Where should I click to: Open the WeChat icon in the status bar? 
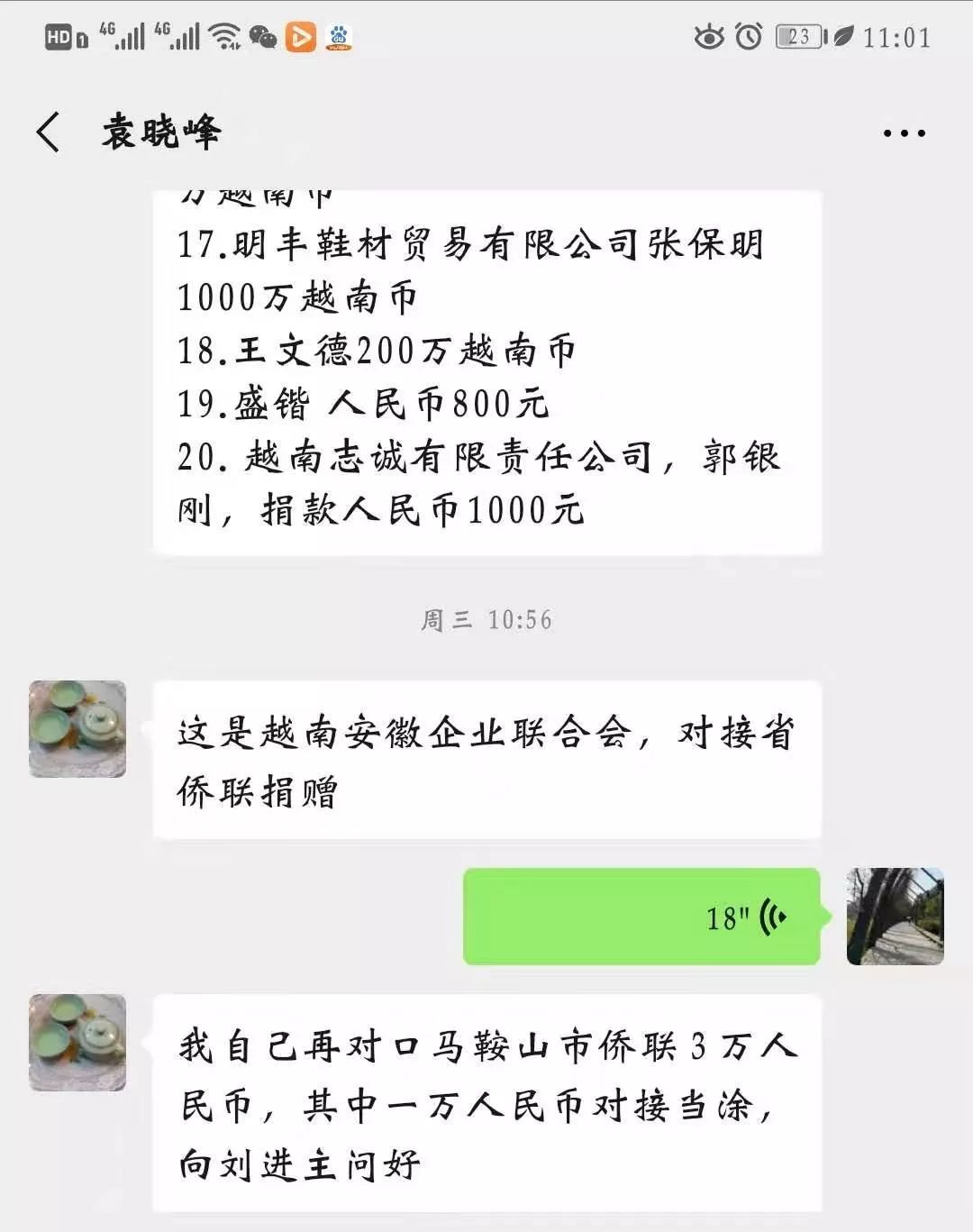[x=262, y=36]
